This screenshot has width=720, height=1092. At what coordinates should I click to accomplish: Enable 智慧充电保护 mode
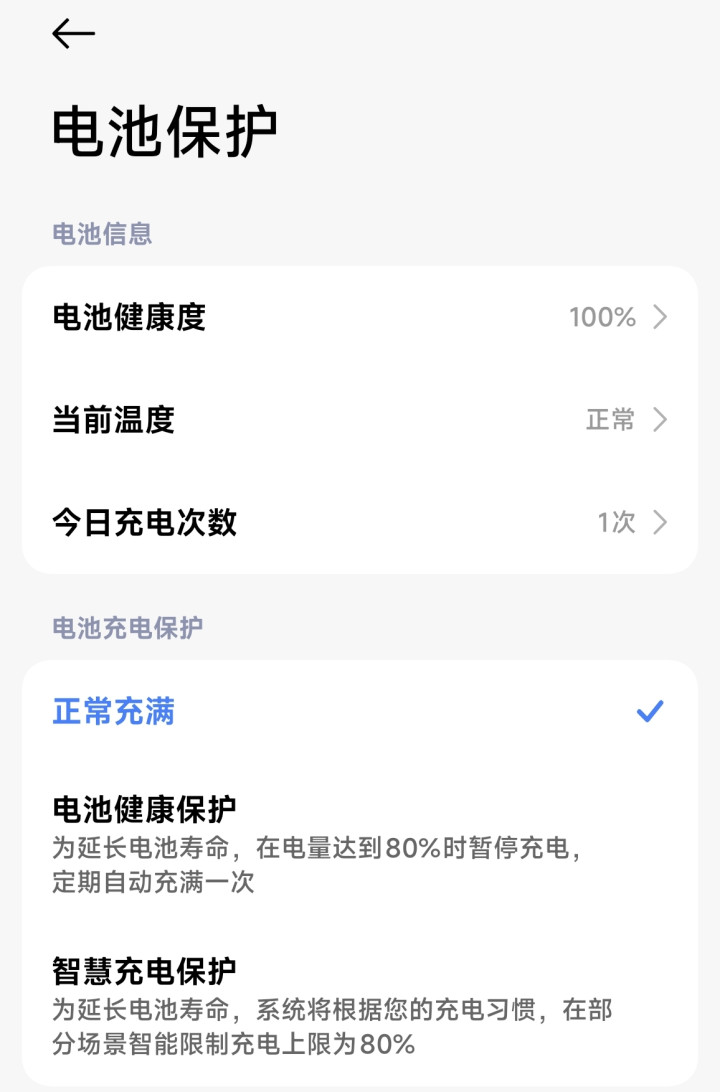click(360, 1006)
